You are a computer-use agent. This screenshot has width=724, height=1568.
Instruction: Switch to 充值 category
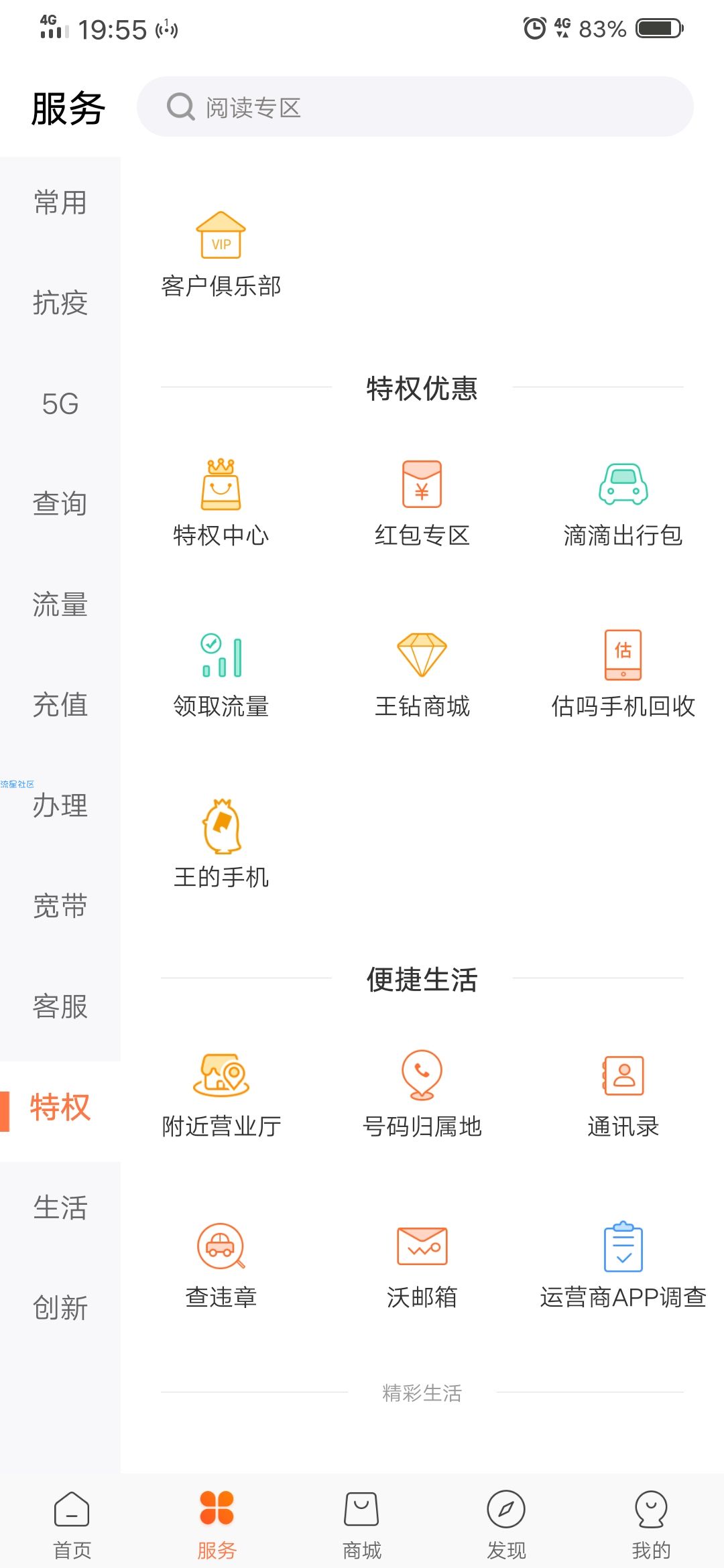pos(60,705)
